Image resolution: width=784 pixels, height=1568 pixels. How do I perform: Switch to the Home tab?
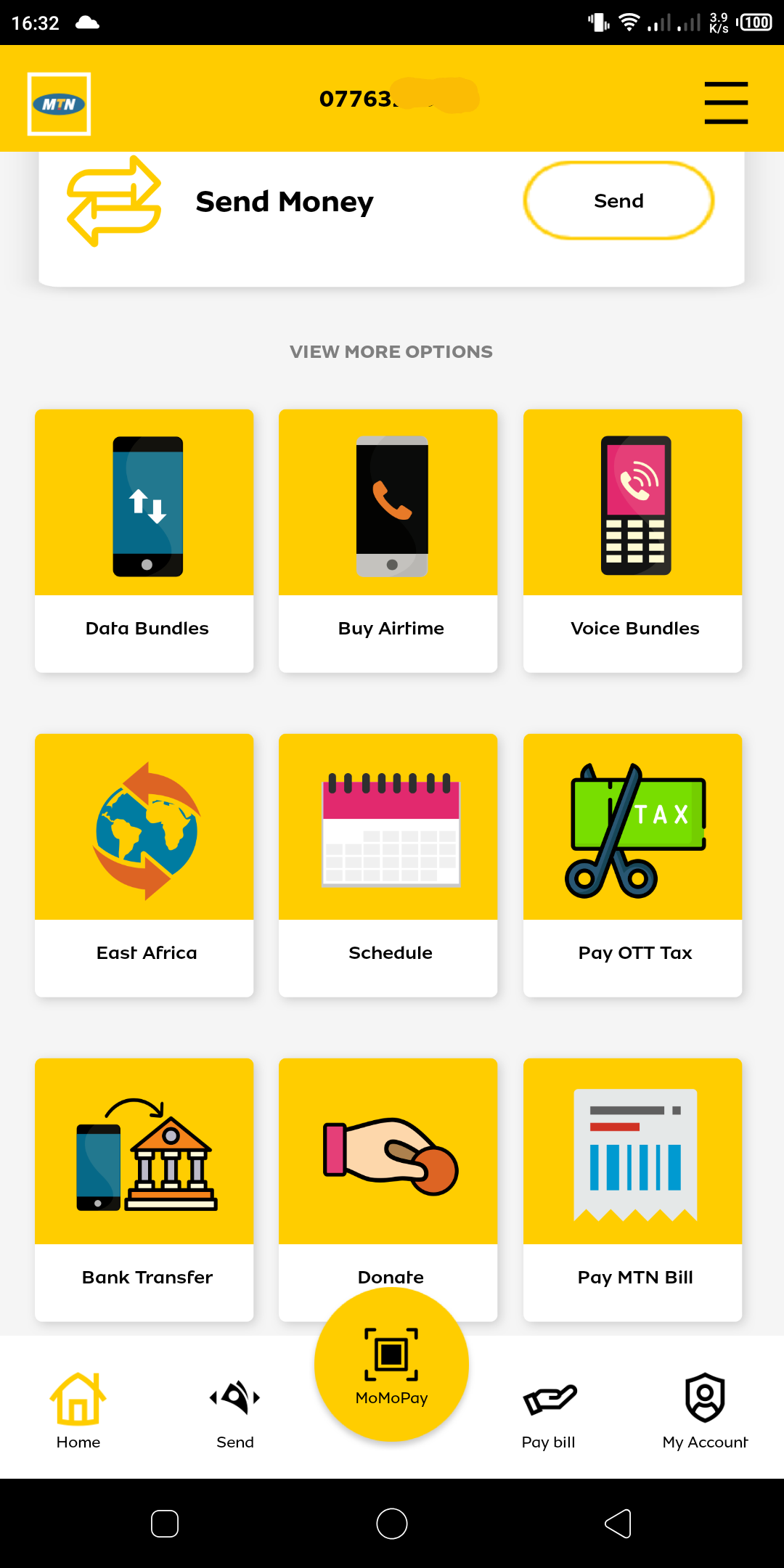[x=78, y=1410]
